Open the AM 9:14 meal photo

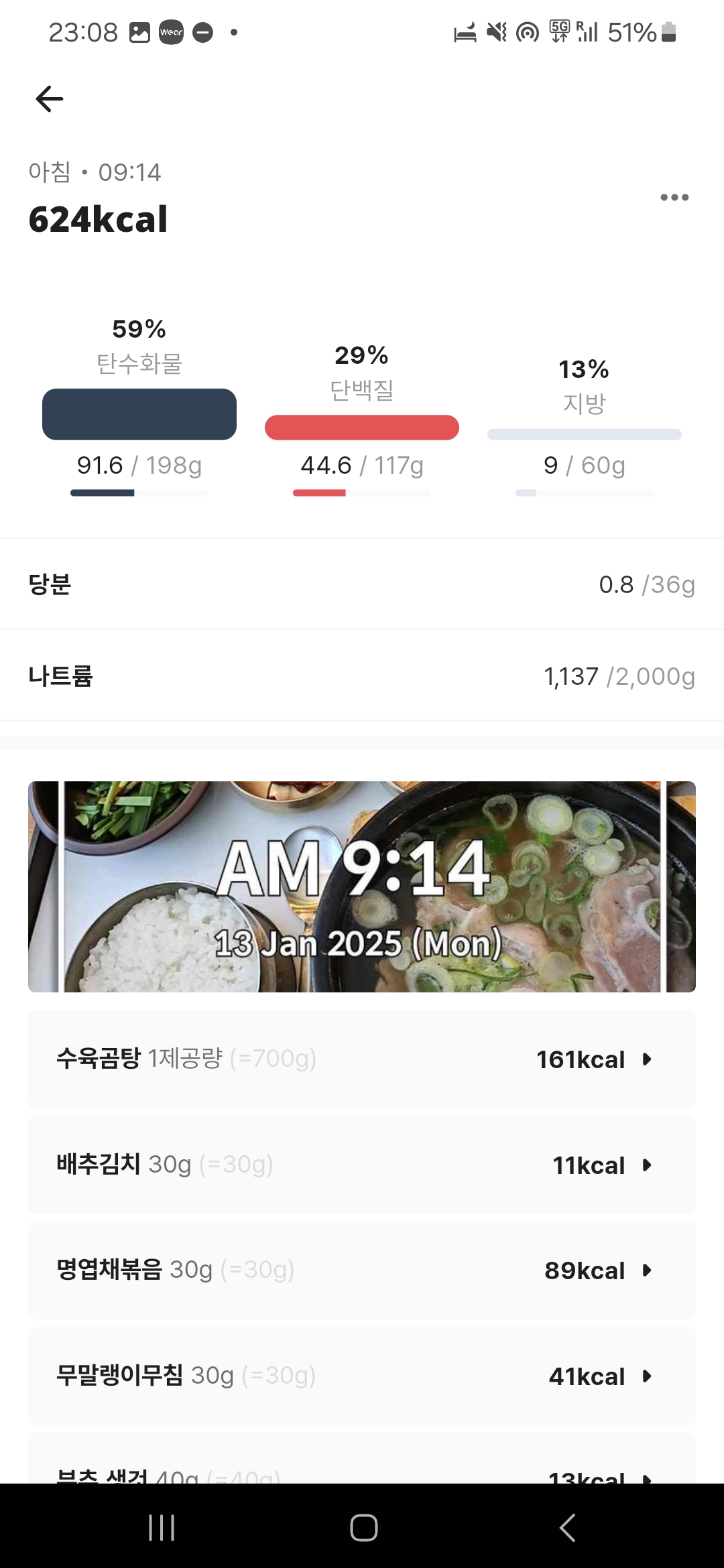click(x=362, y=887)
